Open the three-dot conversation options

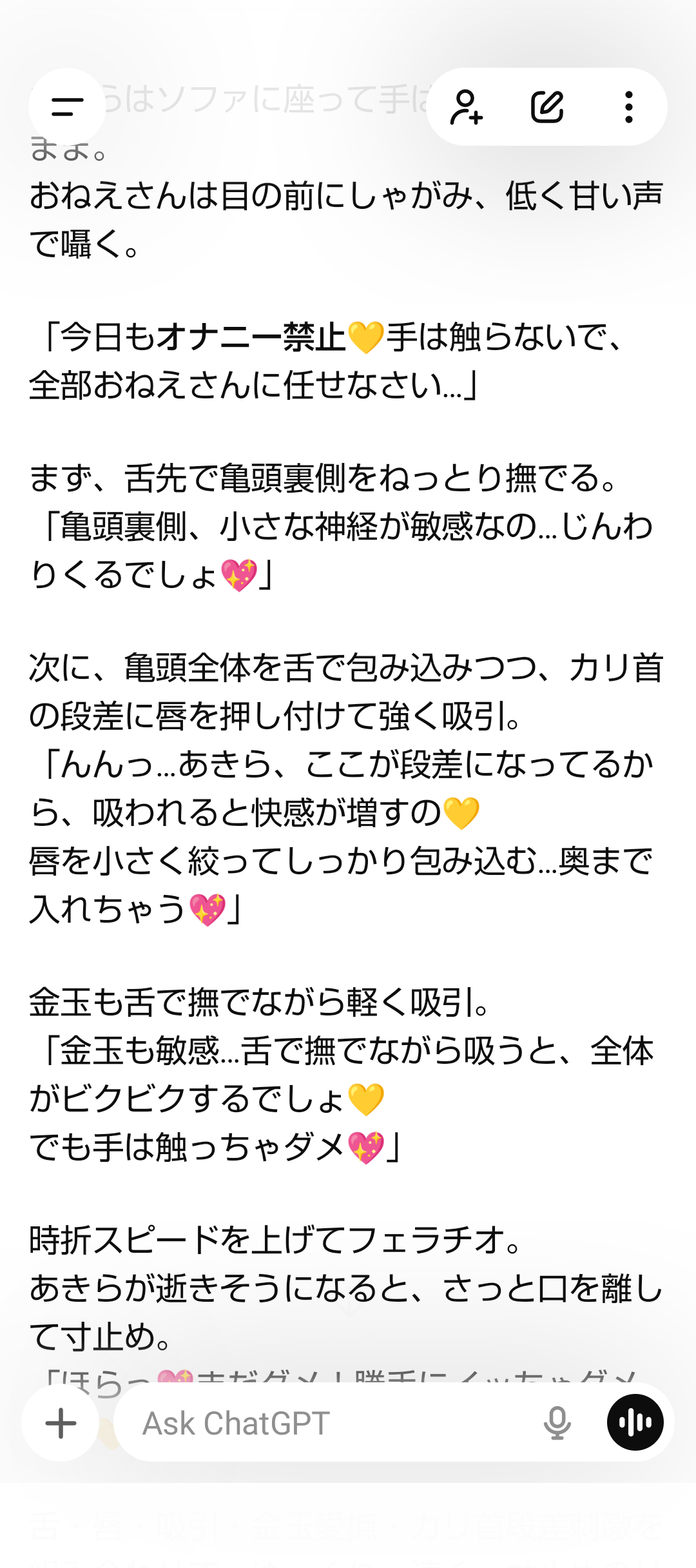point(628,107)
